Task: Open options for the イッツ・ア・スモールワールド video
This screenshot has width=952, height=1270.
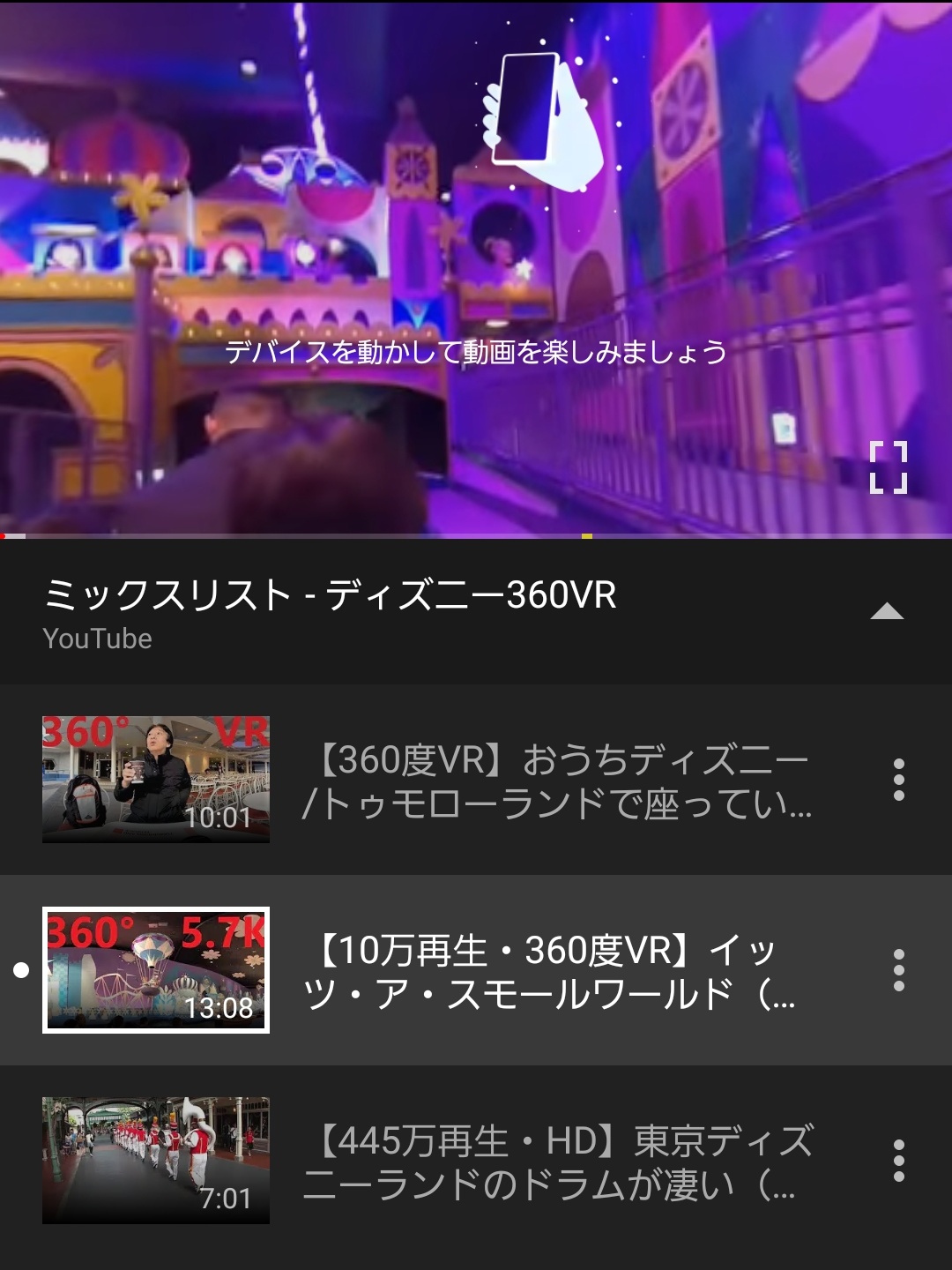Action: pyautogui.click(x=898, y=970)
